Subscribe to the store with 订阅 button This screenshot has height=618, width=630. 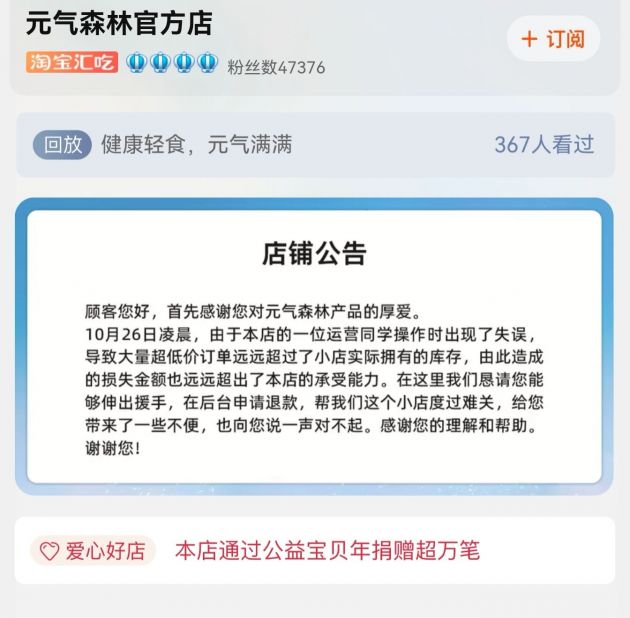tap(553, 40)
